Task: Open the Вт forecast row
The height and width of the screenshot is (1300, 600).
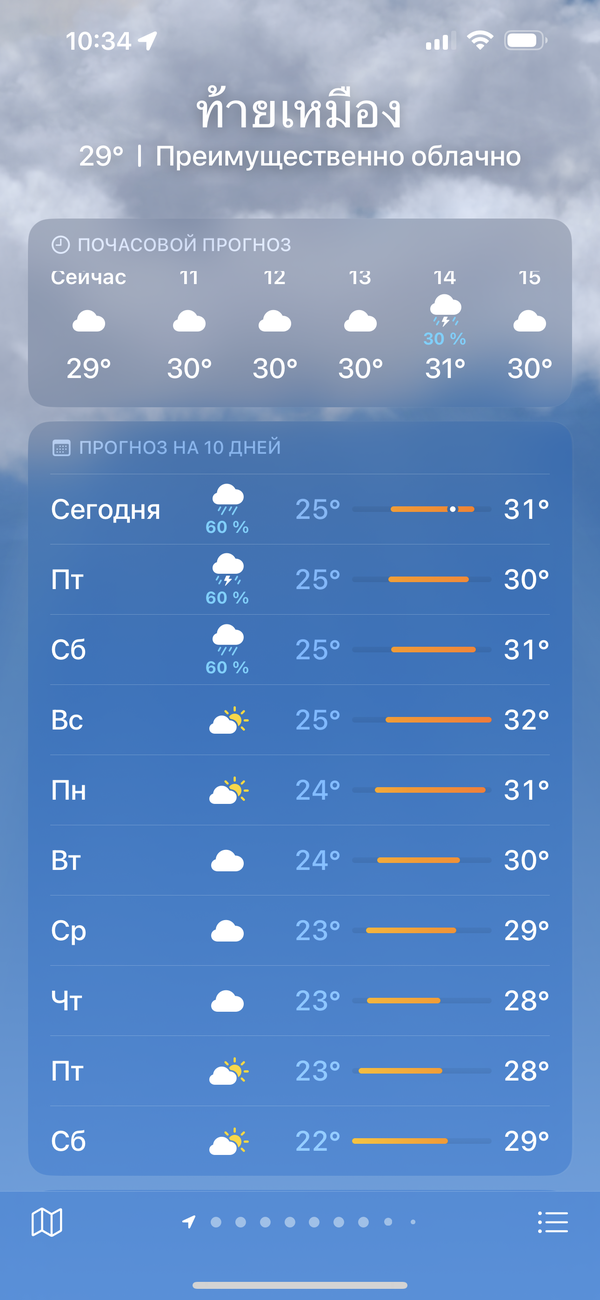Action: click(x=300, y=860)
